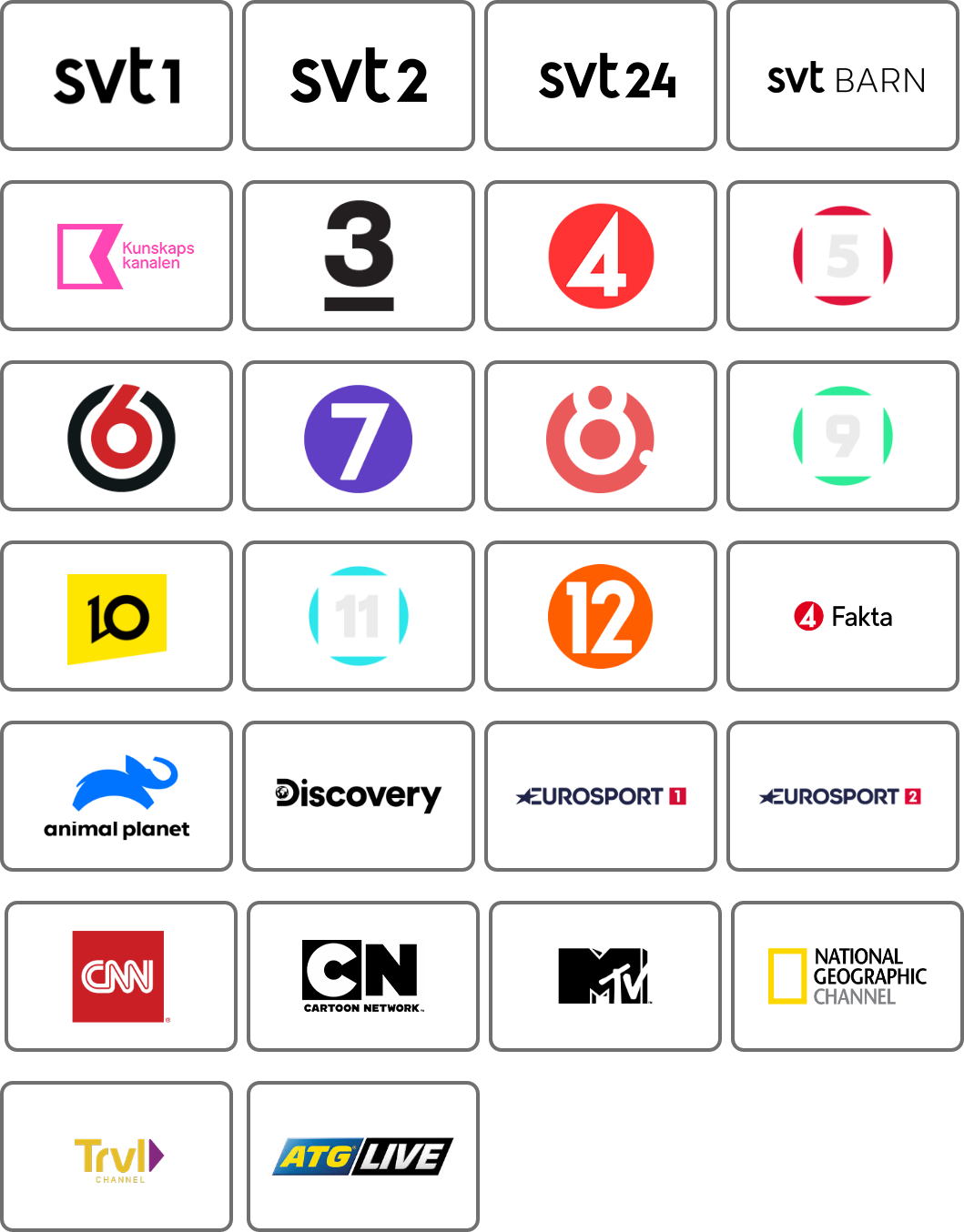This screenshot has width=964, height=1232.
Task: Select the TV6 channel tile
Action: click(x=117, y=436)
